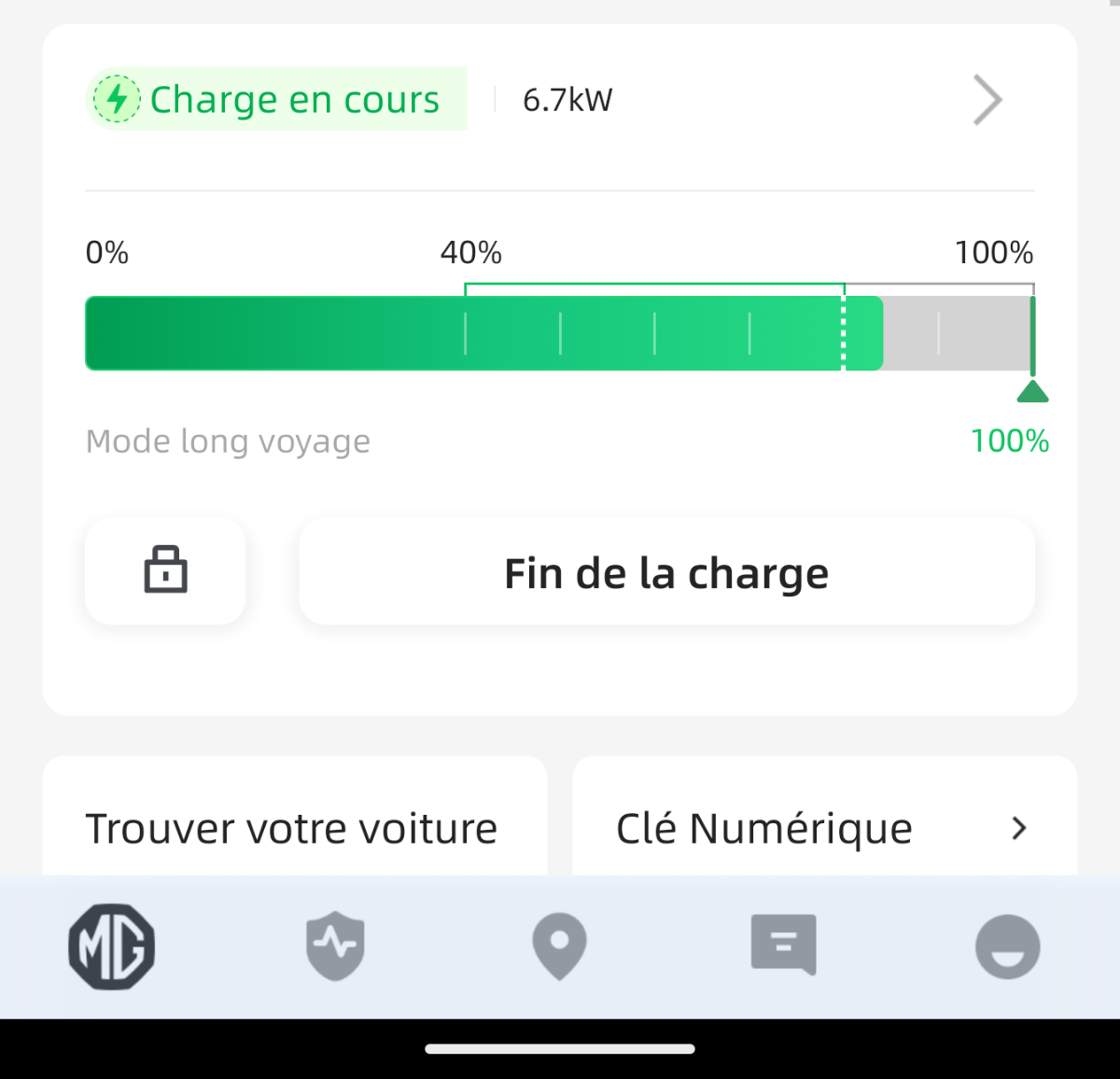Tap the lock icon button

point(165,570)
